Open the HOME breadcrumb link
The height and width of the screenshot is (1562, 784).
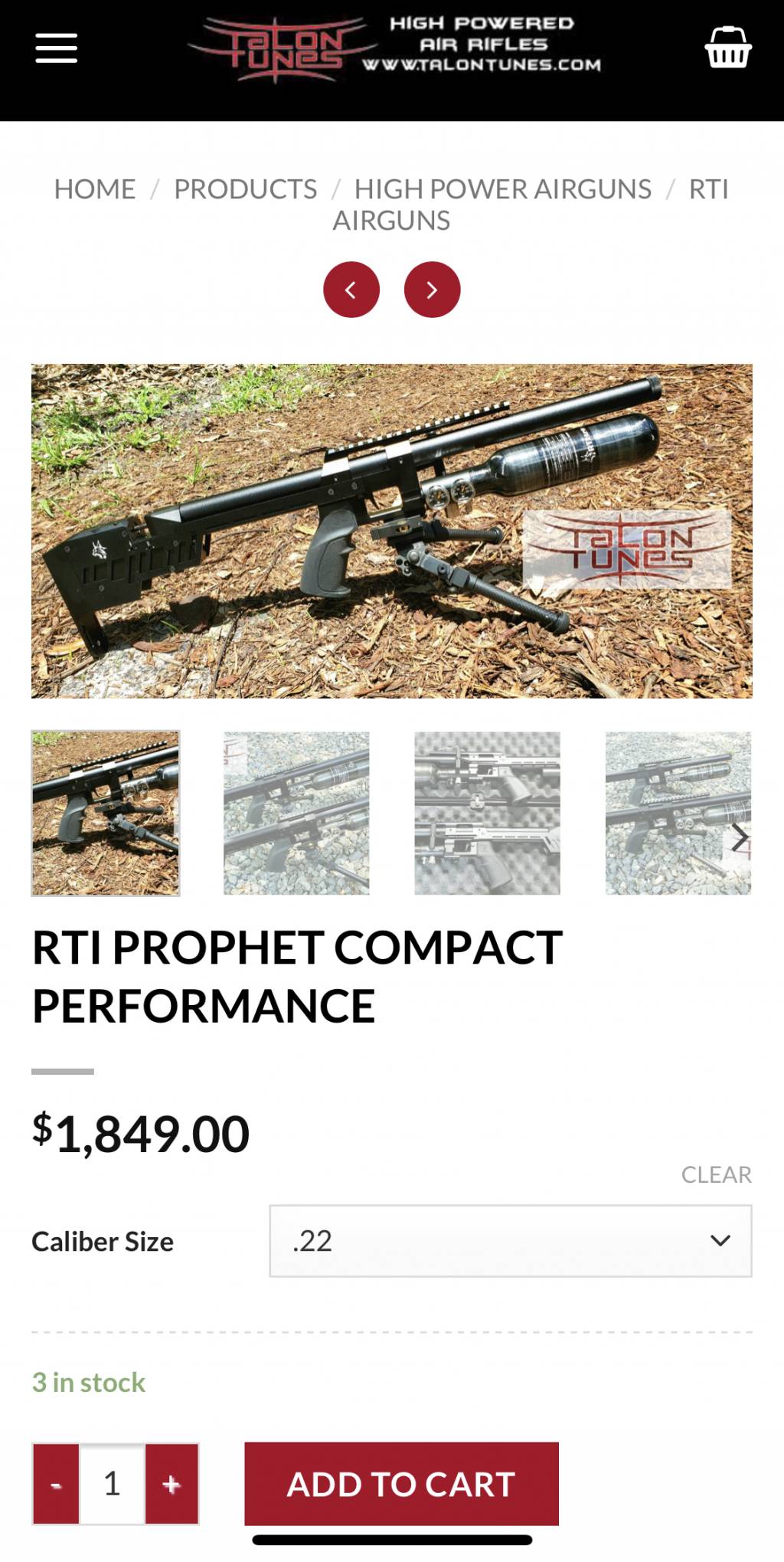coord(94,189)
